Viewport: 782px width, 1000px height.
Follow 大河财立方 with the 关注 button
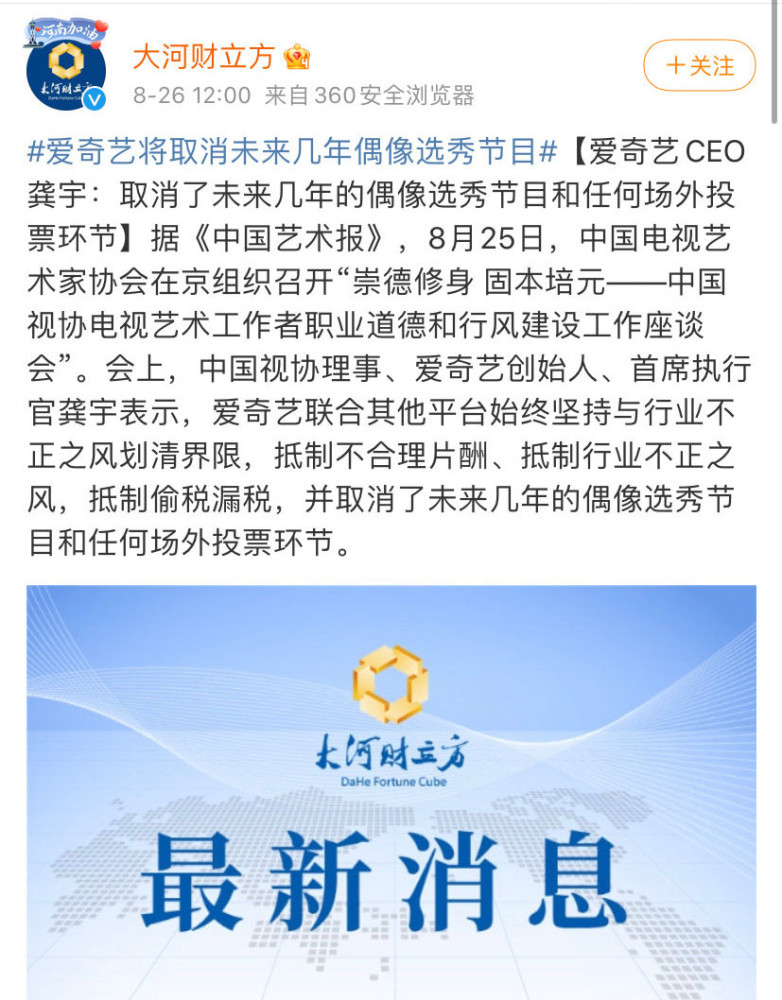[x=699, y=66]
